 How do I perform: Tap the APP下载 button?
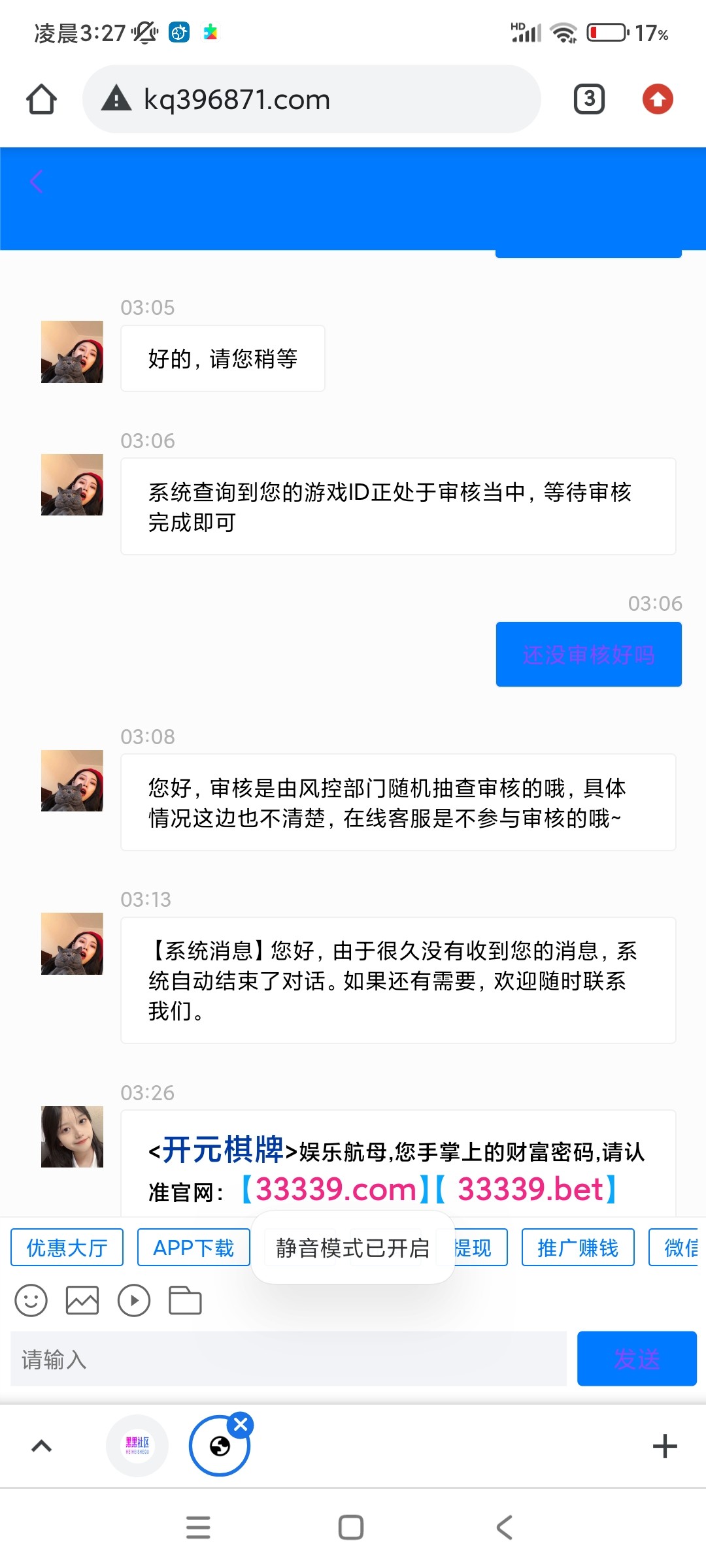coord(193,1247)
